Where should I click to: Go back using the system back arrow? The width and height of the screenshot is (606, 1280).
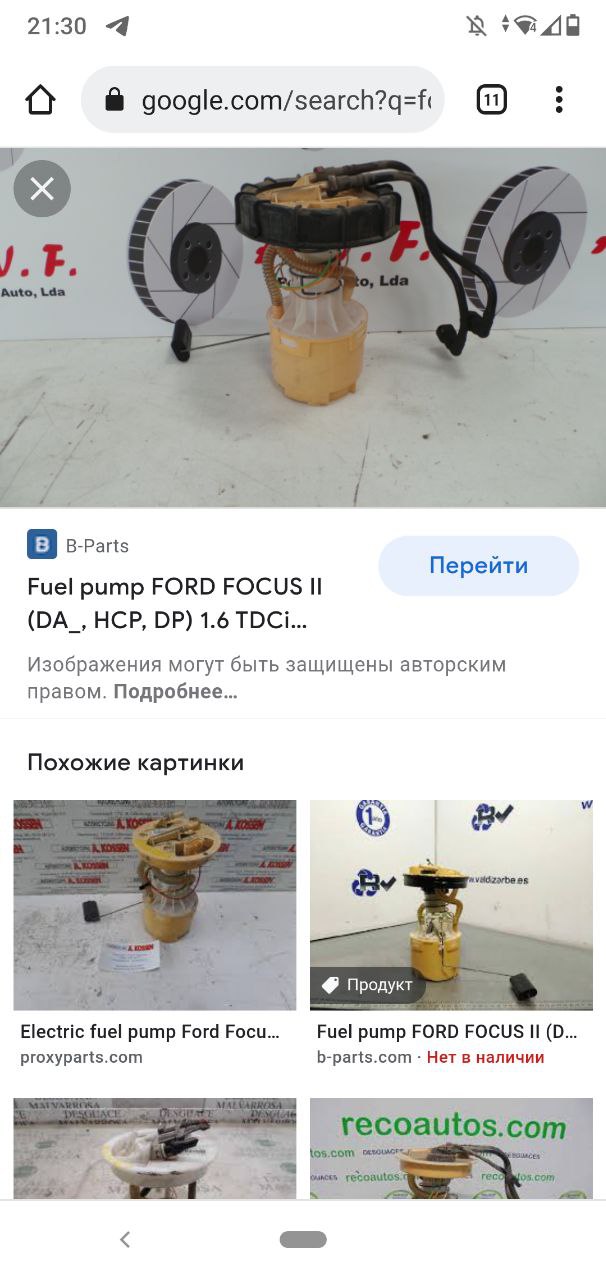click(125, 1240)
